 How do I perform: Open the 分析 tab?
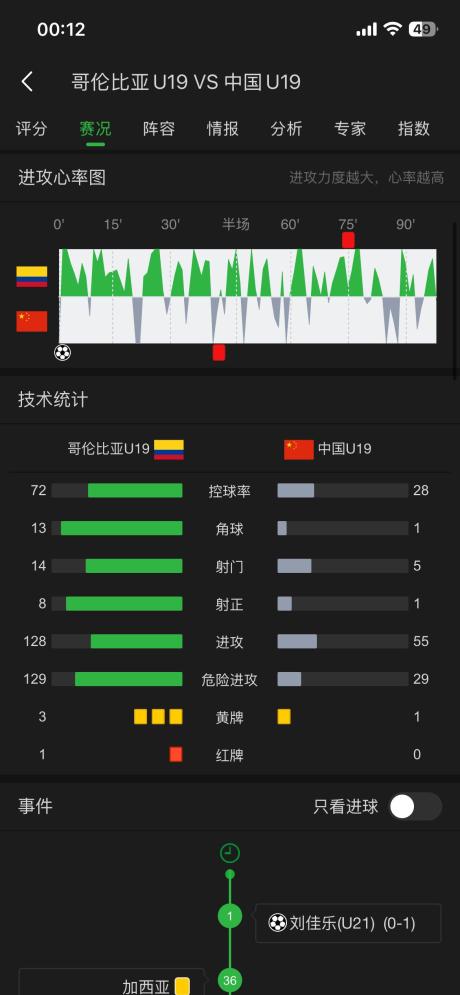tap(286, 129)
